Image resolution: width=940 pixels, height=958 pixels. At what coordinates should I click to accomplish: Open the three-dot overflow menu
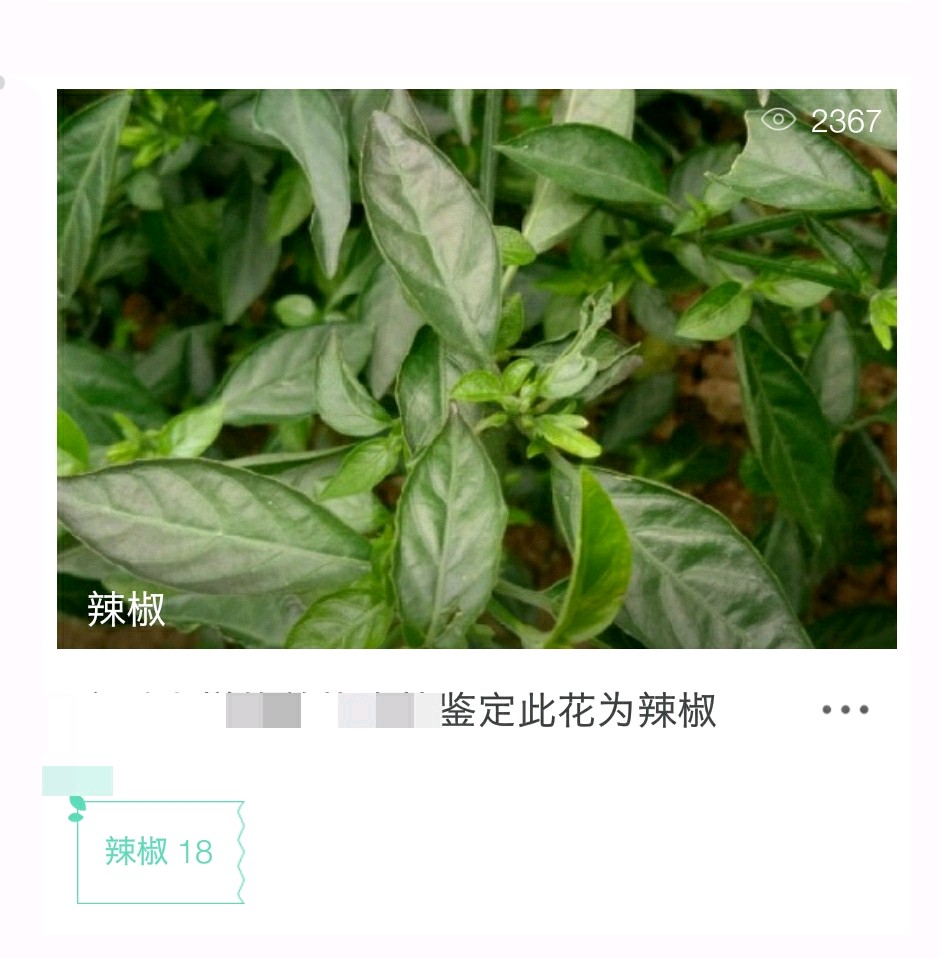(845, 710)
